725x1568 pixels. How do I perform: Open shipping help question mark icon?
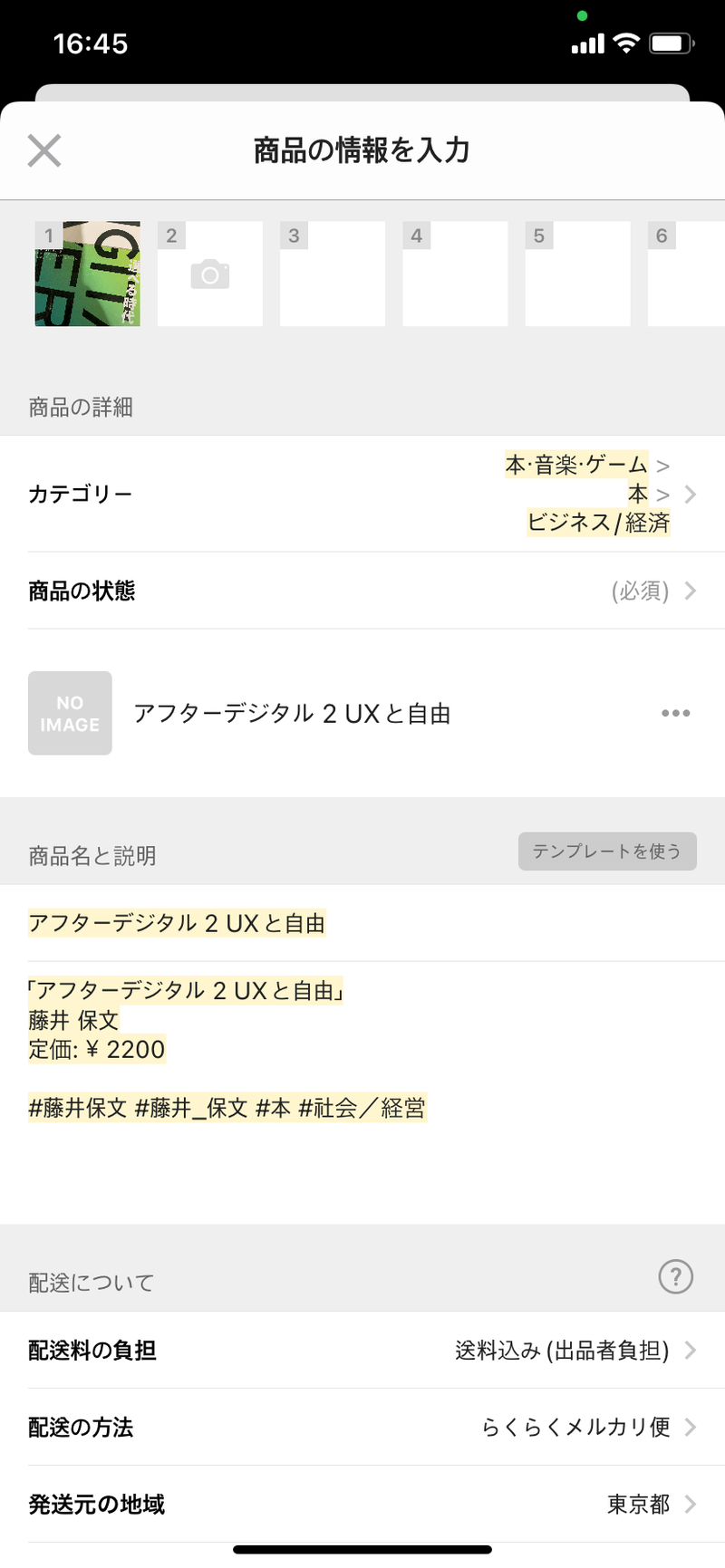pos(676,1276)
